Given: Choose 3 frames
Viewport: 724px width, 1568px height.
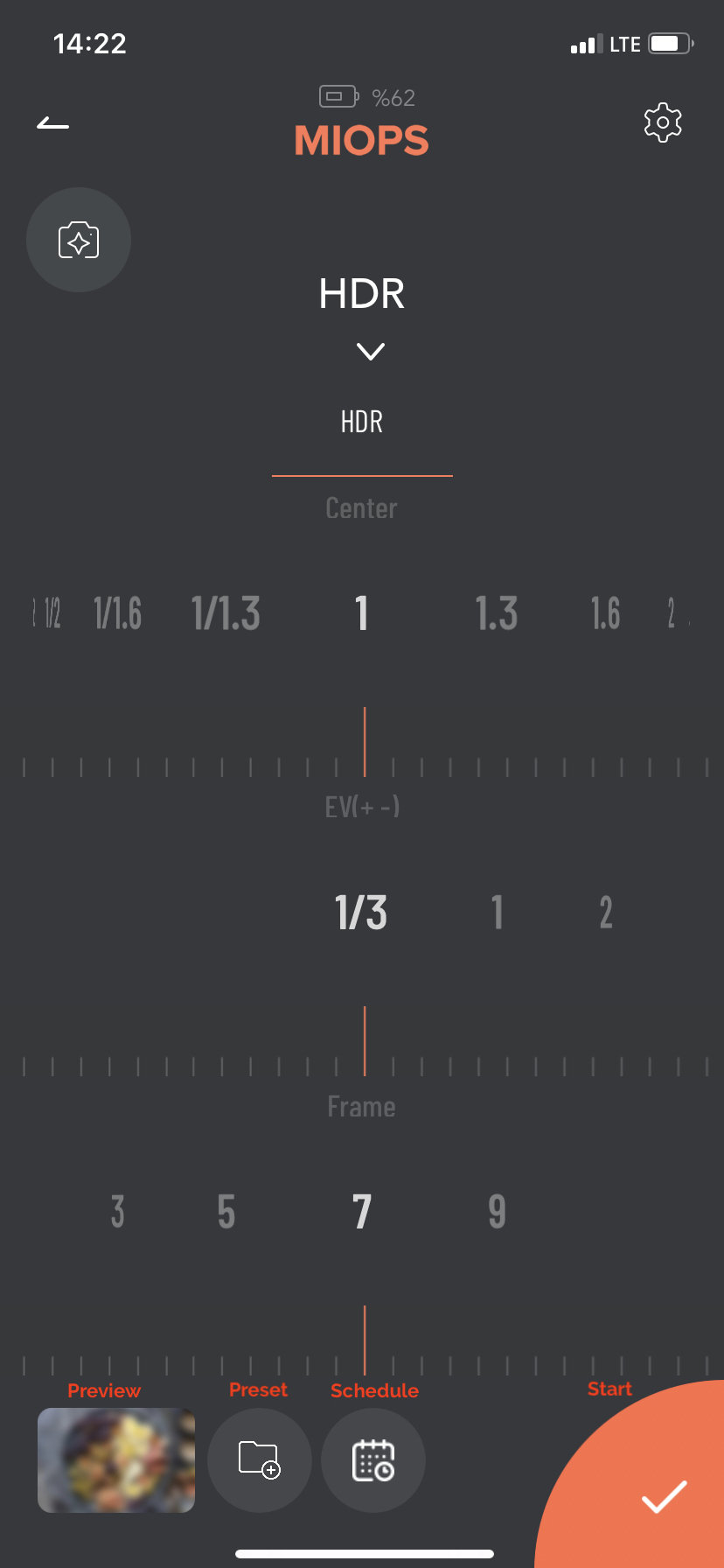Looking at the screenshot, I should [x=118, y=1212].
